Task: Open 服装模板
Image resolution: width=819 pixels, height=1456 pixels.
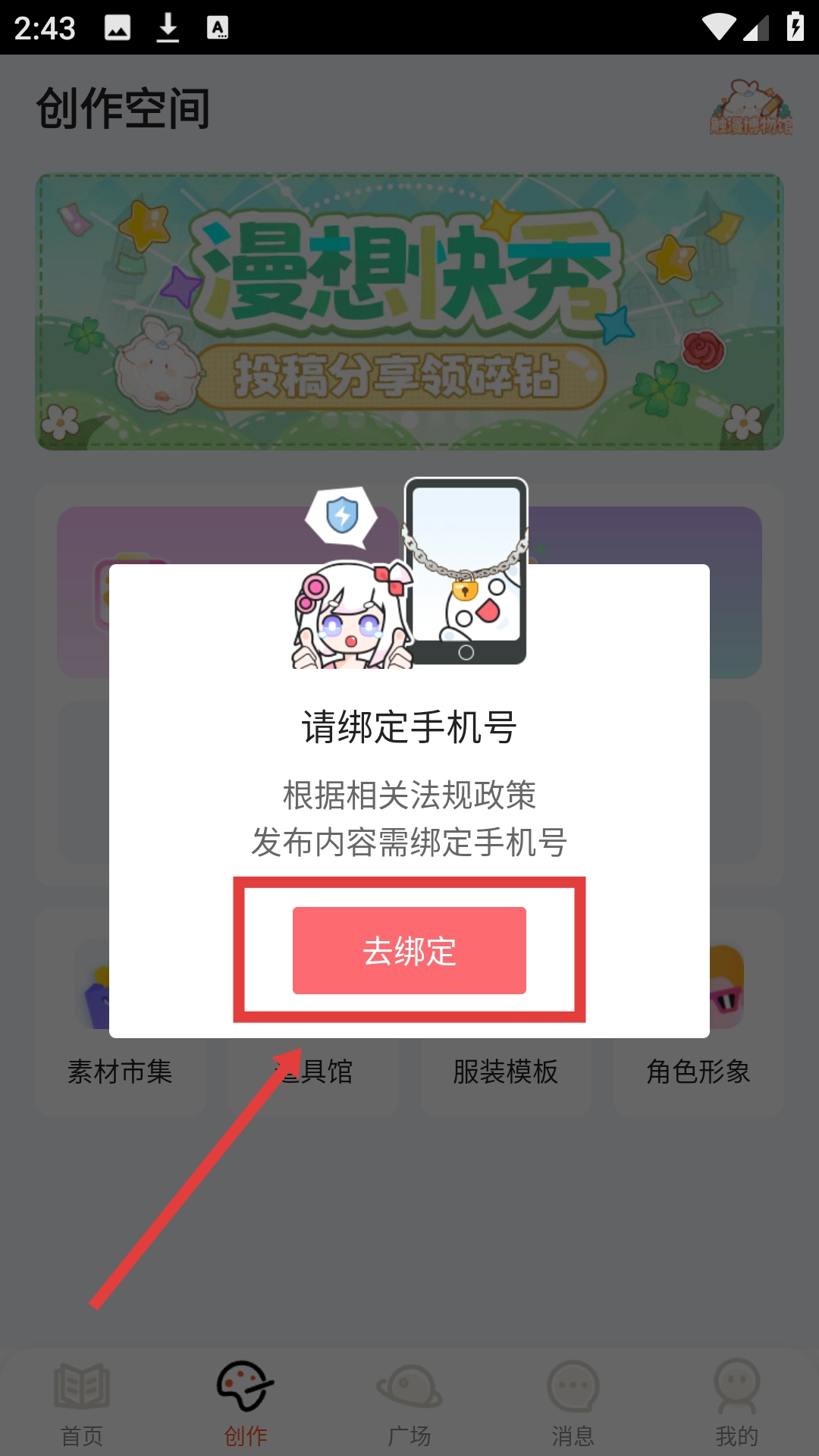Action: (x=506, y=1071)
